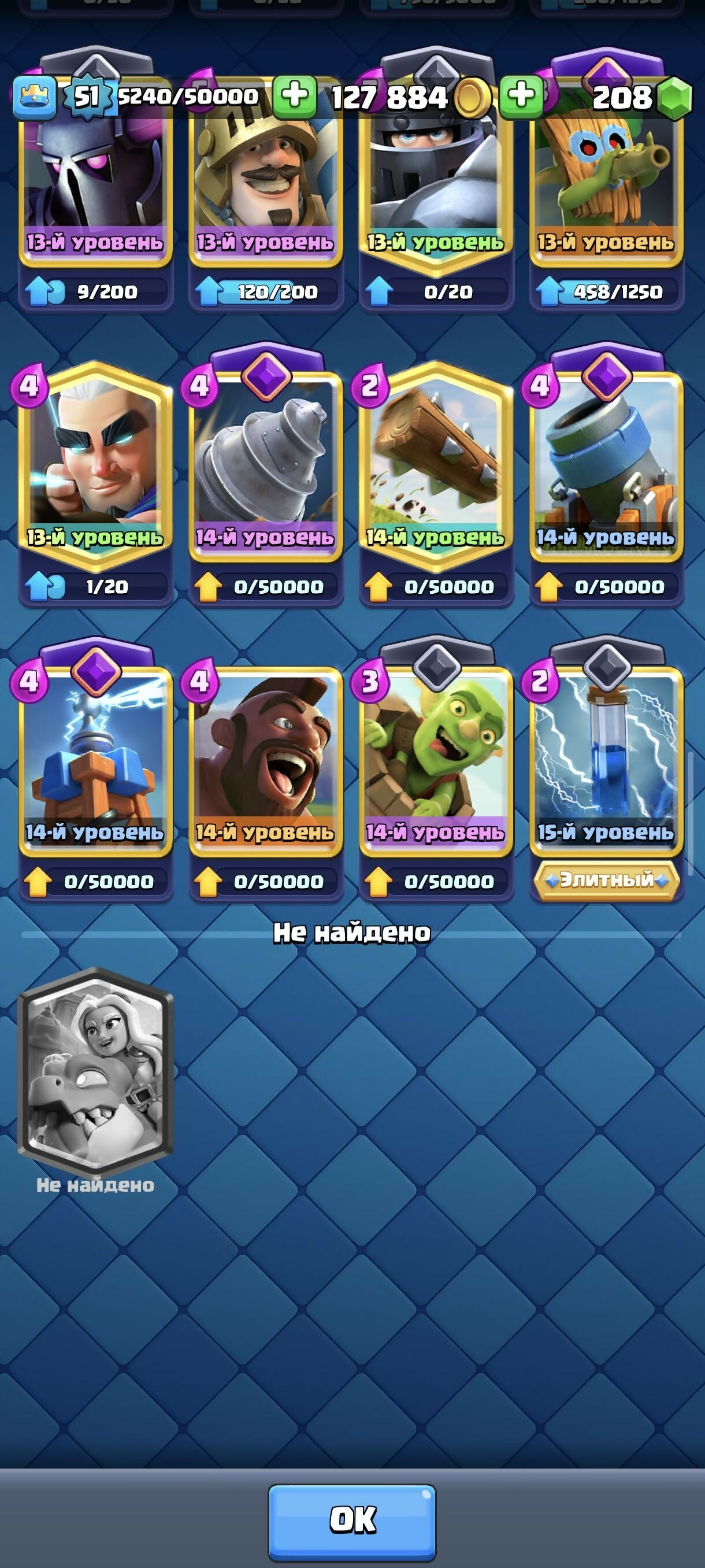This screenshot has height=1568, width=705.
Task: Open the Goblin Drill card
Action: click(x=266, y=463)
